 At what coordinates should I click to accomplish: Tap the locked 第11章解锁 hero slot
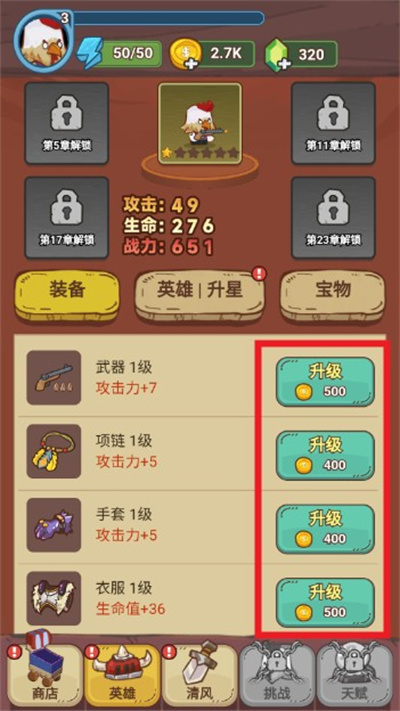(333, 123)
